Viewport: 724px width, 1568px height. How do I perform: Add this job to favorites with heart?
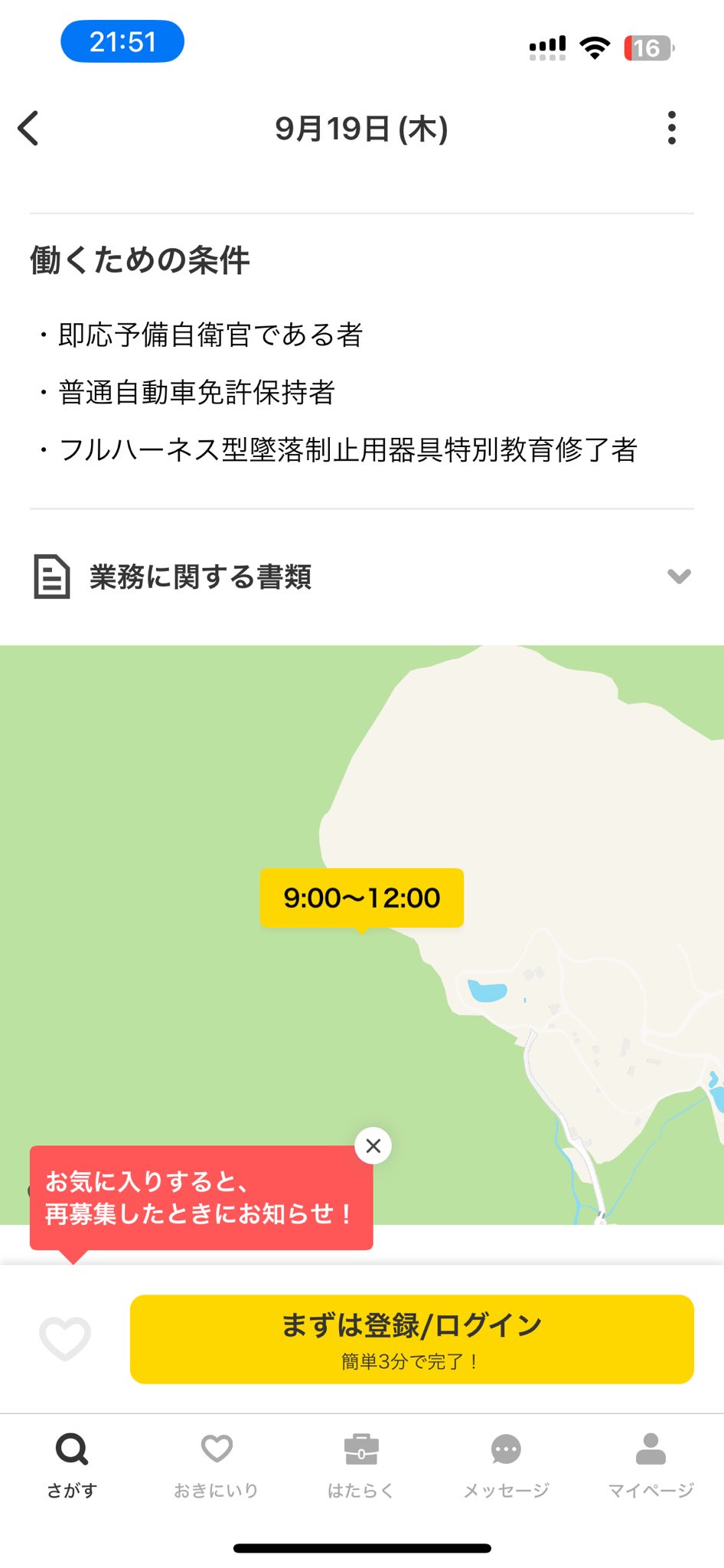click(65, 1339)
